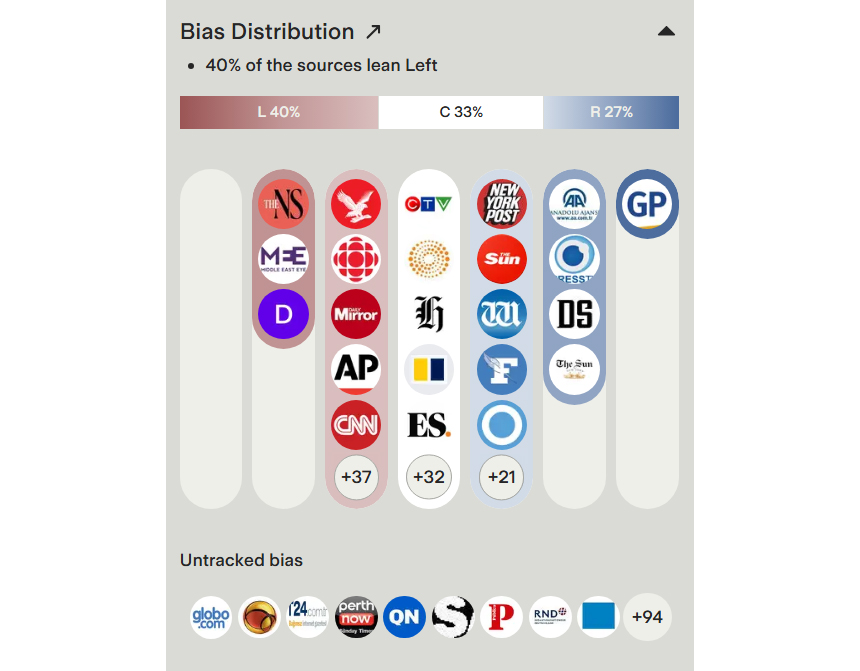The image size is (860, 671).
Task: Open the Bias Distribution details arrow
Action: click(374, 32)
